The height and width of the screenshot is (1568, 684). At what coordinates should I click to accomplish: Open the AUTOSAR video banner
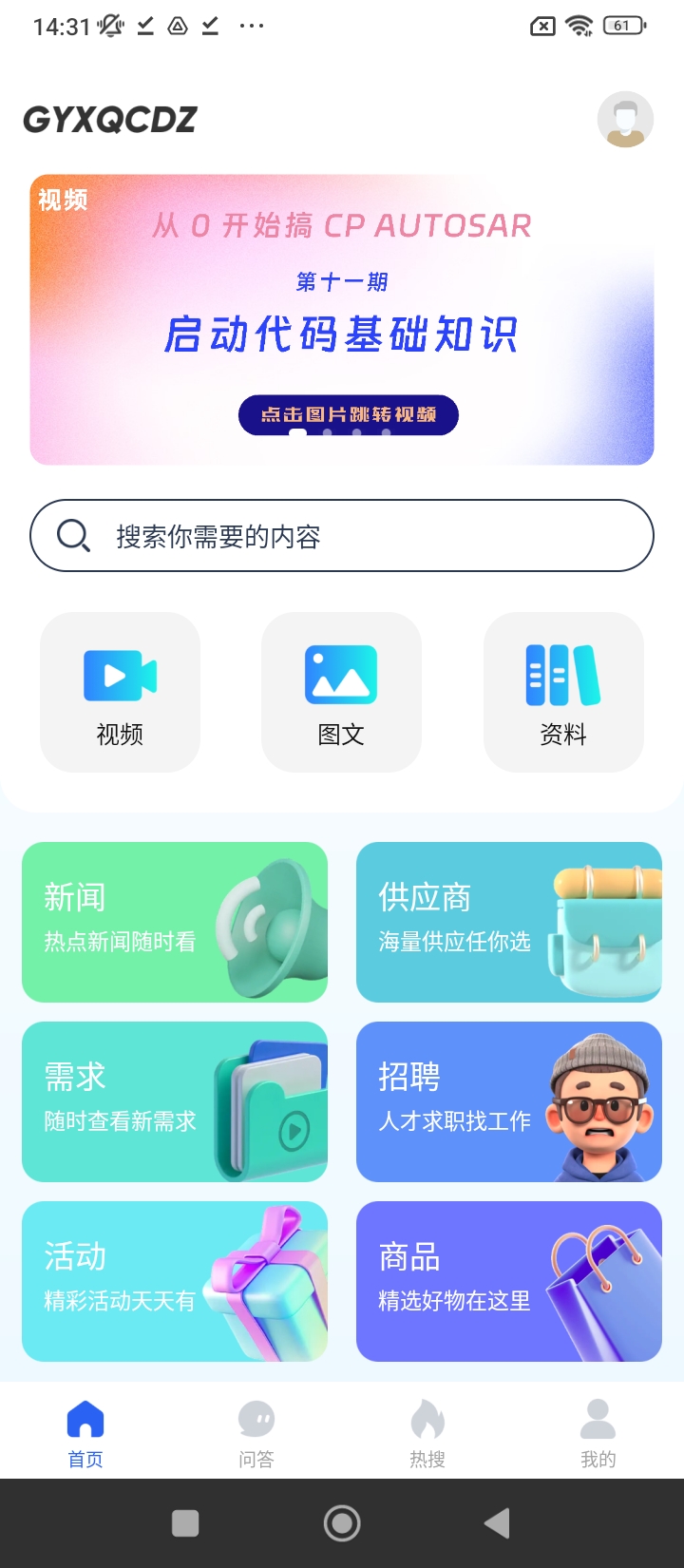point(342,319)
